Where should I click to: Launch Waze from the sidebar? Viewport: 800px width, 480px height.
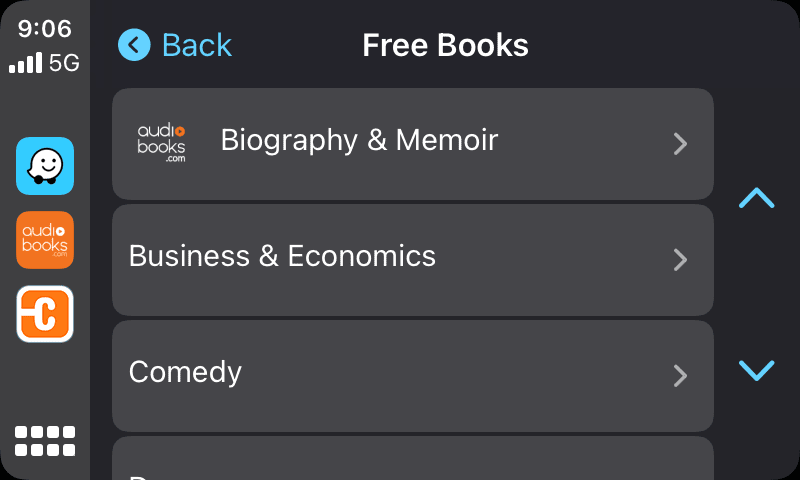45,165
